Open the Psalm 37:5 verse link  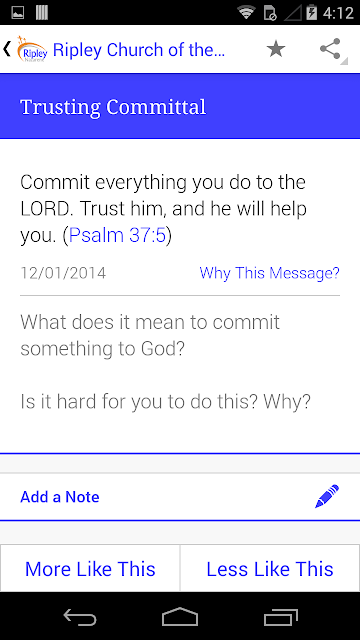pyautogui.click(x=118, y=236)
